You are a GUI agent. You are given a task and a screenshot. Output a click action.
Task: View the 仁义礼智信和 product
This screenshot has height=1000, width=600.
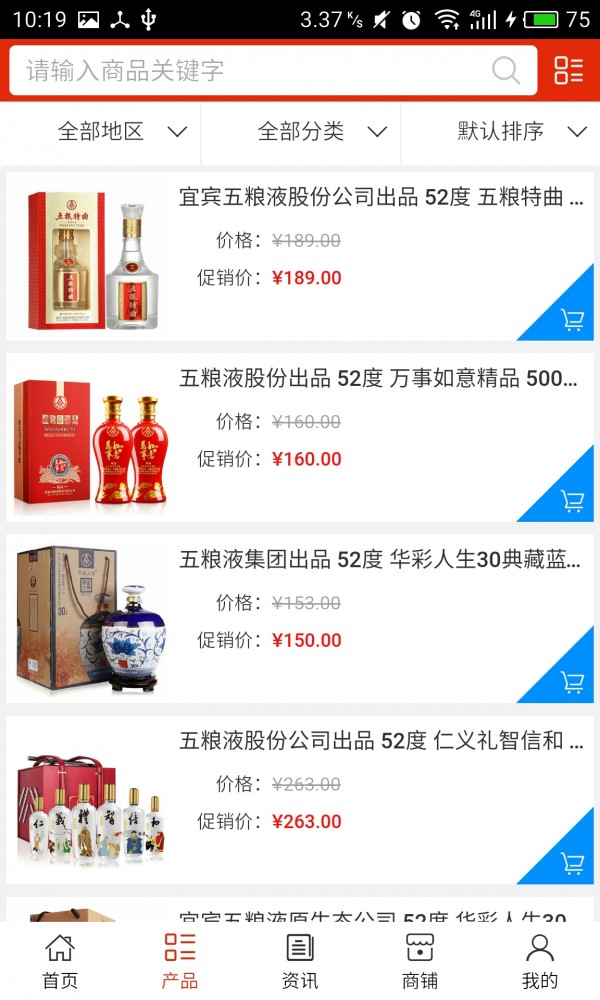coord(380,741)
